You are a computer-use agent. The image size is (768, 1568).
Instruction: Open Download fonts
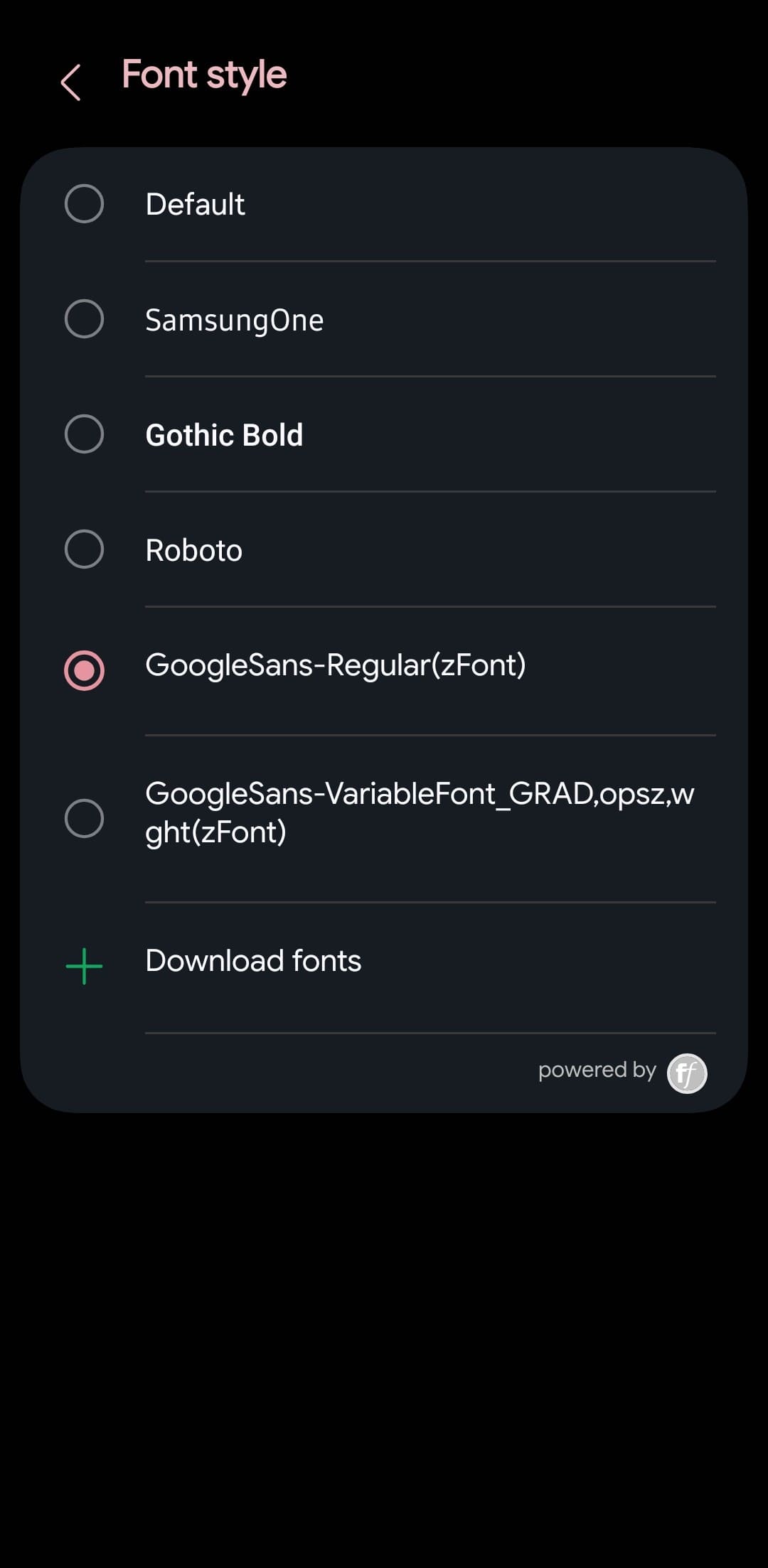coord(253,961)
